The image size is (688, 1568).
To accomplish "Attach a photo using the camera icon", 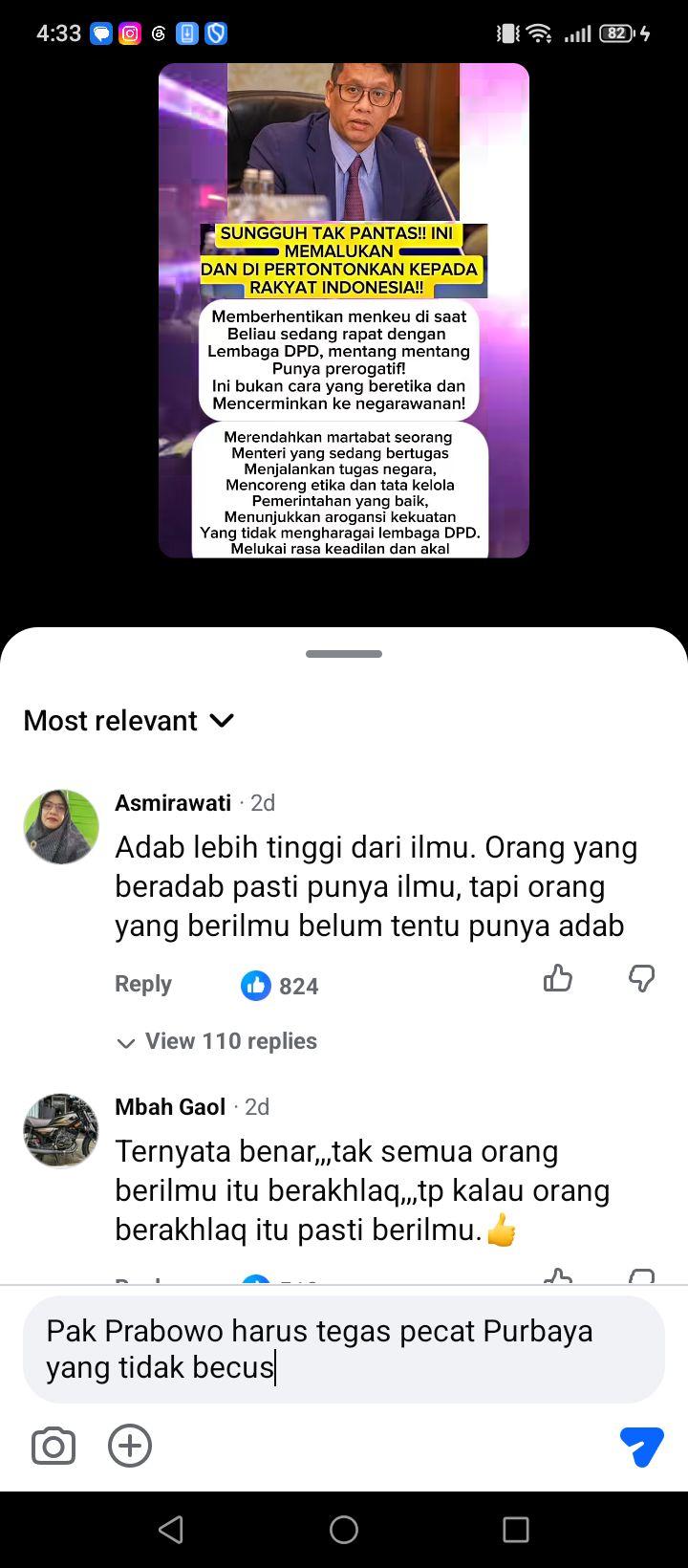I will [x=54, y=1446].
